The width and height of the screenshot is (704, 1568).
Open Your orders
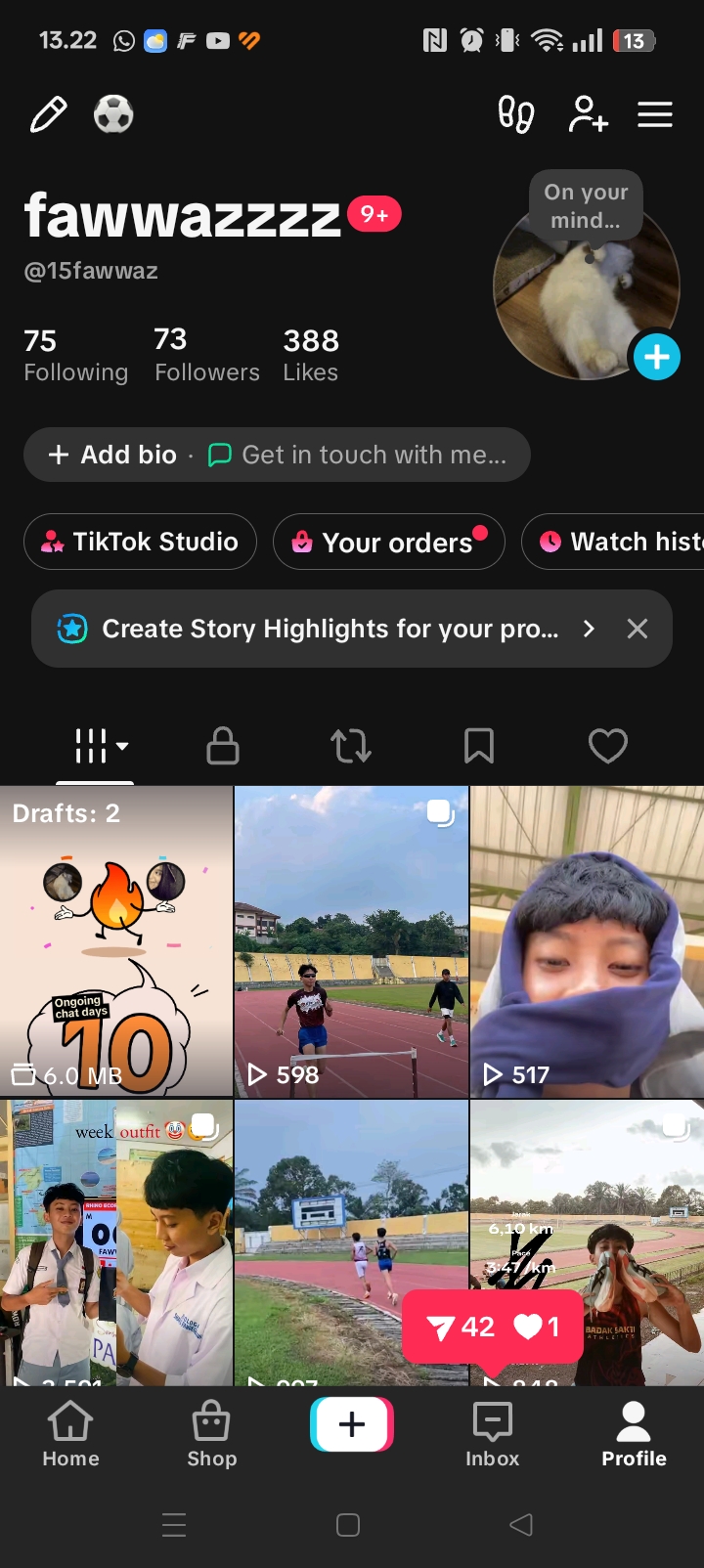tap(389, 542)
